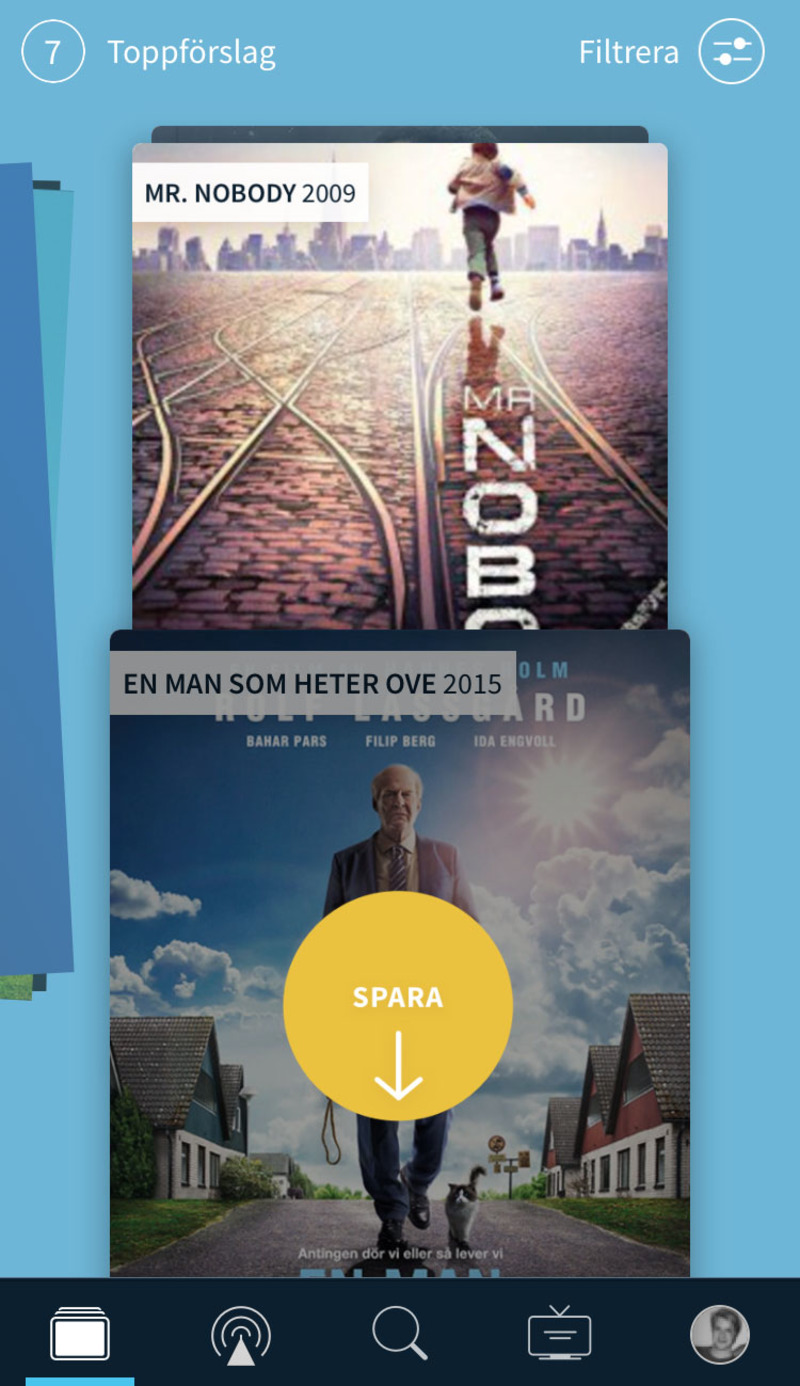Tap the yellow Spara save button

[398, 1005]
